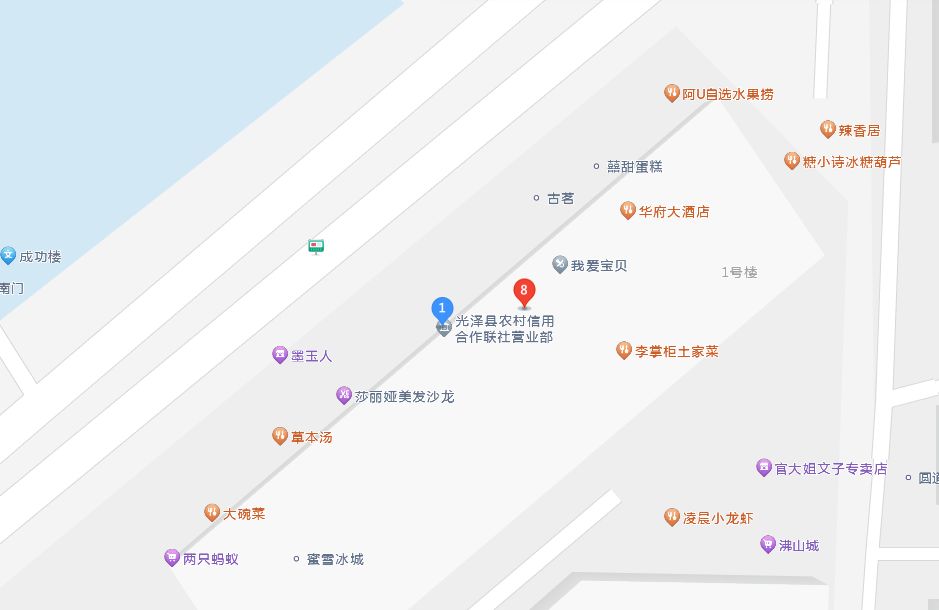The height and width of the screenshot is (610, 939).
Task: Tap the blue marker numbered 1
Action: pos(442,308)
